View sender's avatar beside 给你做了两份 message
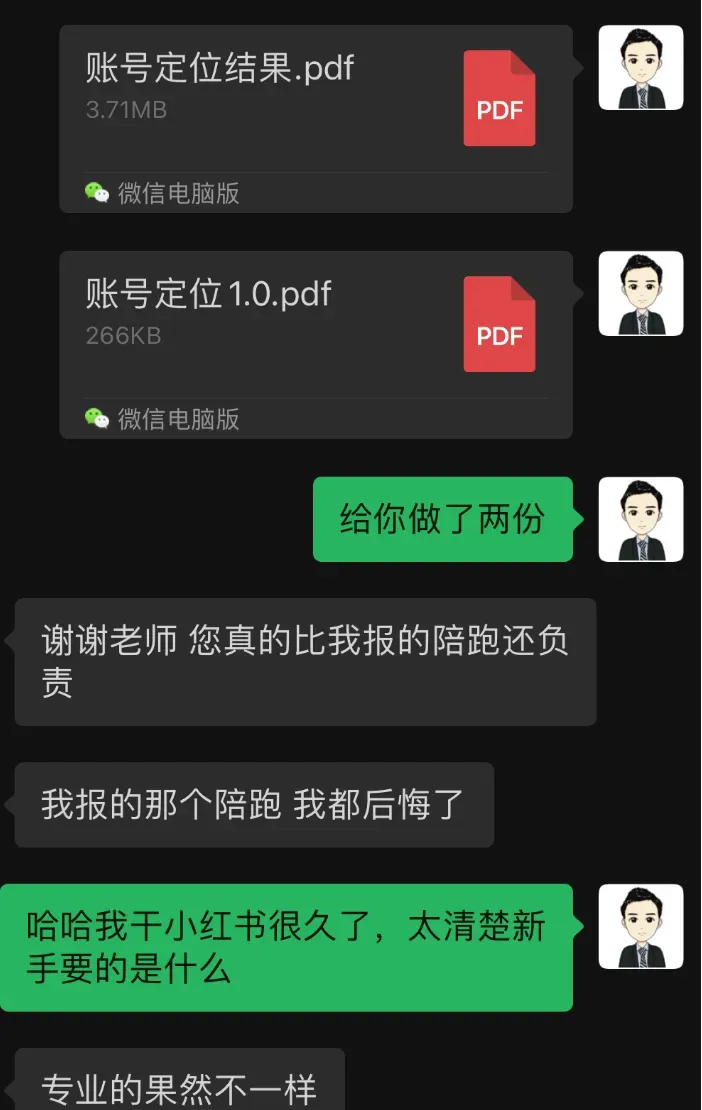Viewport: 702px width, 1110px height. pos(640,519)
